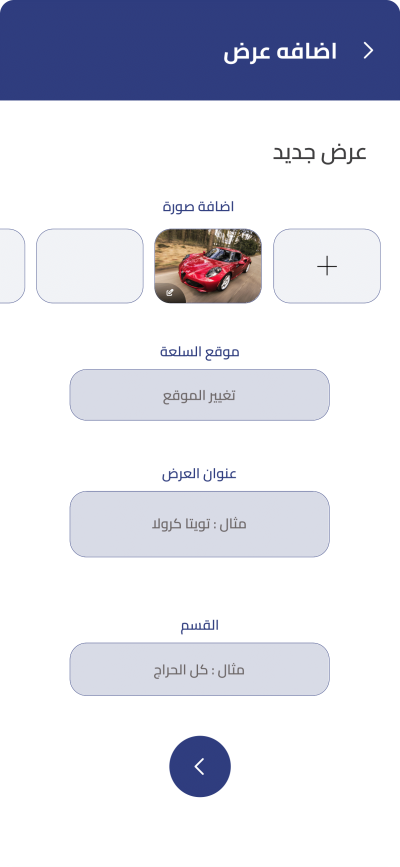
Task: Open the القسم category selector
Action: coord(200,670)
